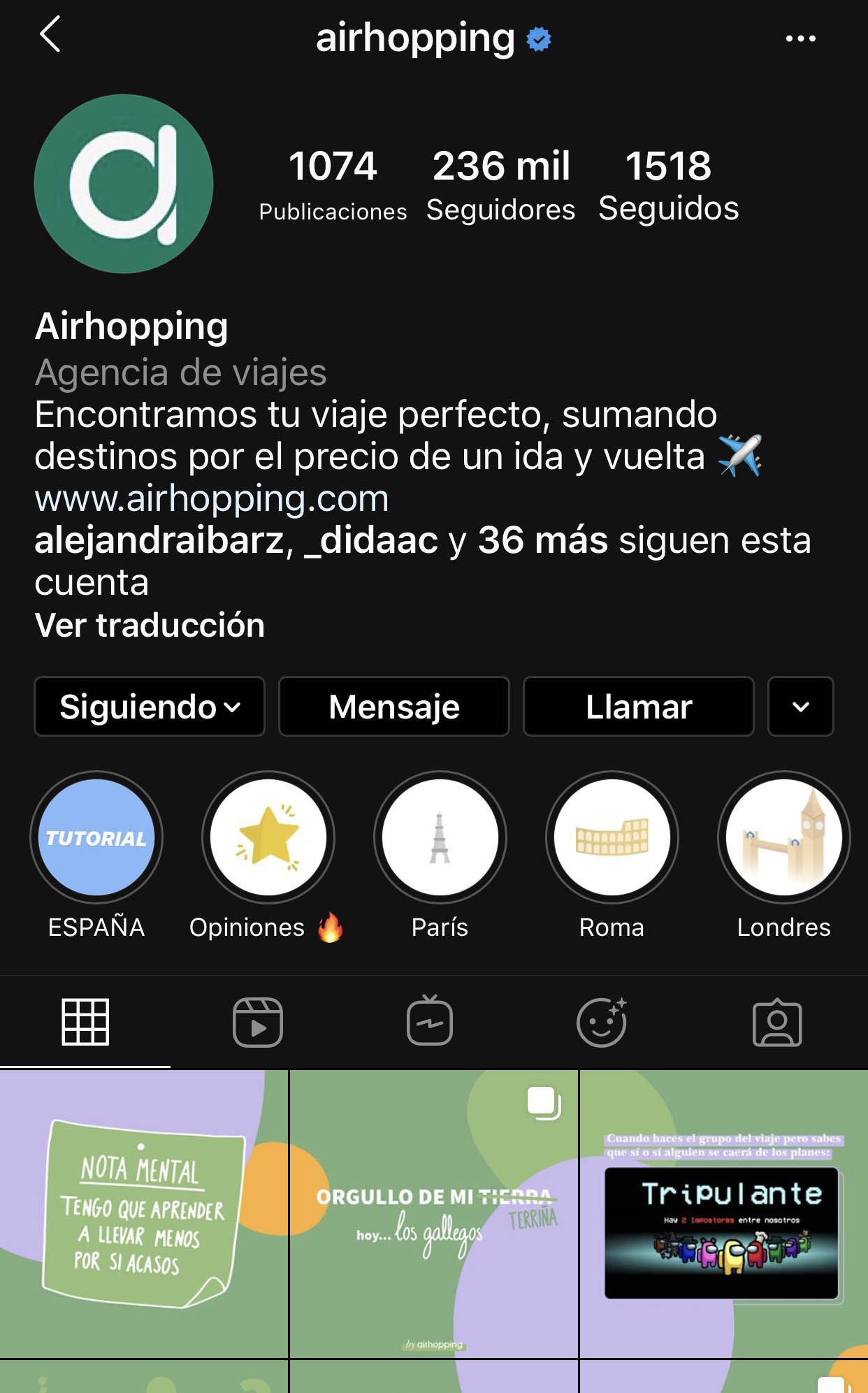This screenshot has width=868, height=1393.
Task: Open the Londres story highlight
Action: coord(783,839)
